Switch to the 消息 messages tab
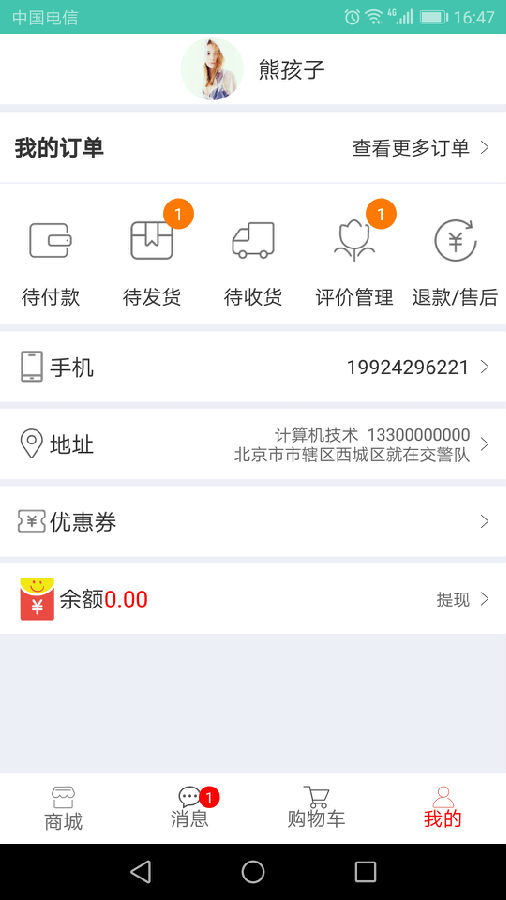This screenshot has width=506, height=900. click(190, 809)
